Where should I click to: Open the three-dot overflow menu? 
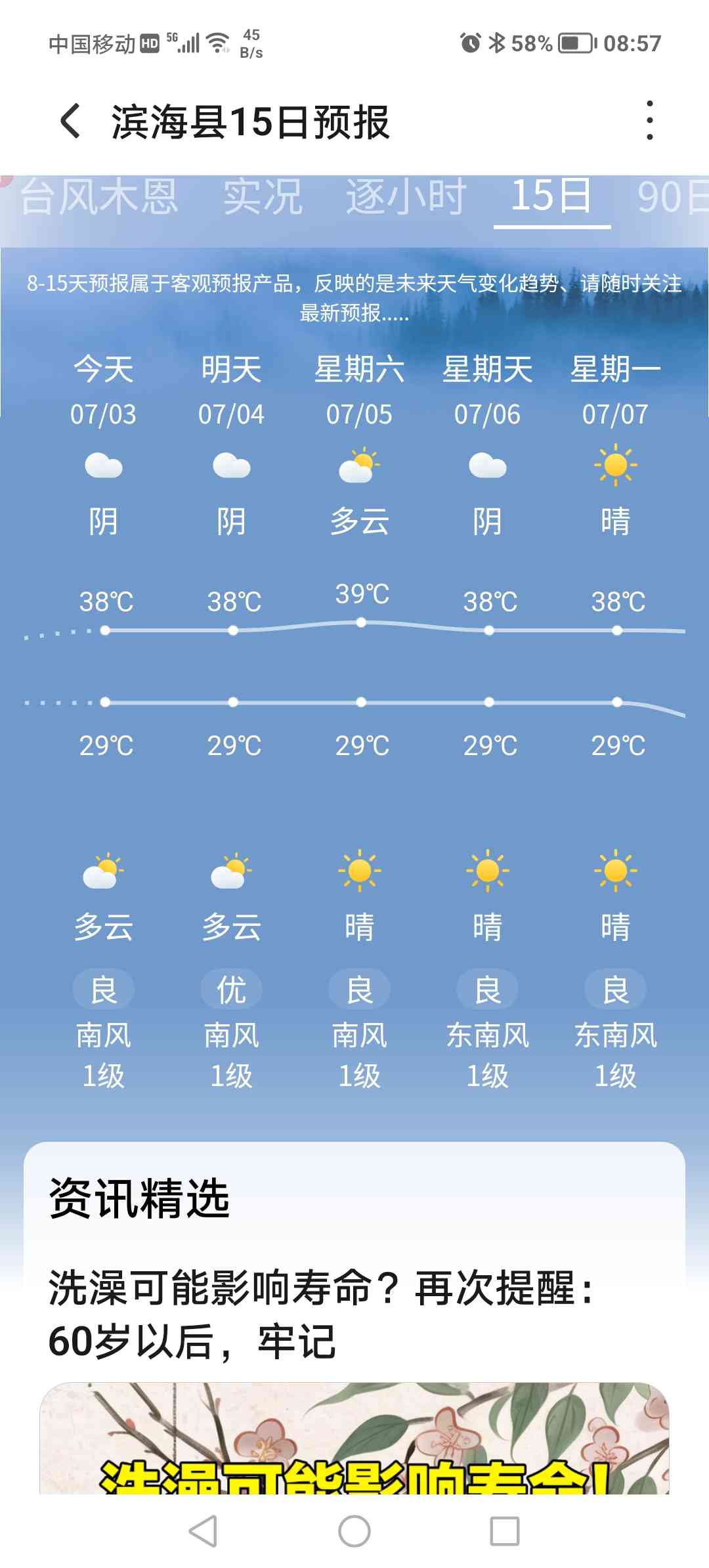[x=649, y=120]
